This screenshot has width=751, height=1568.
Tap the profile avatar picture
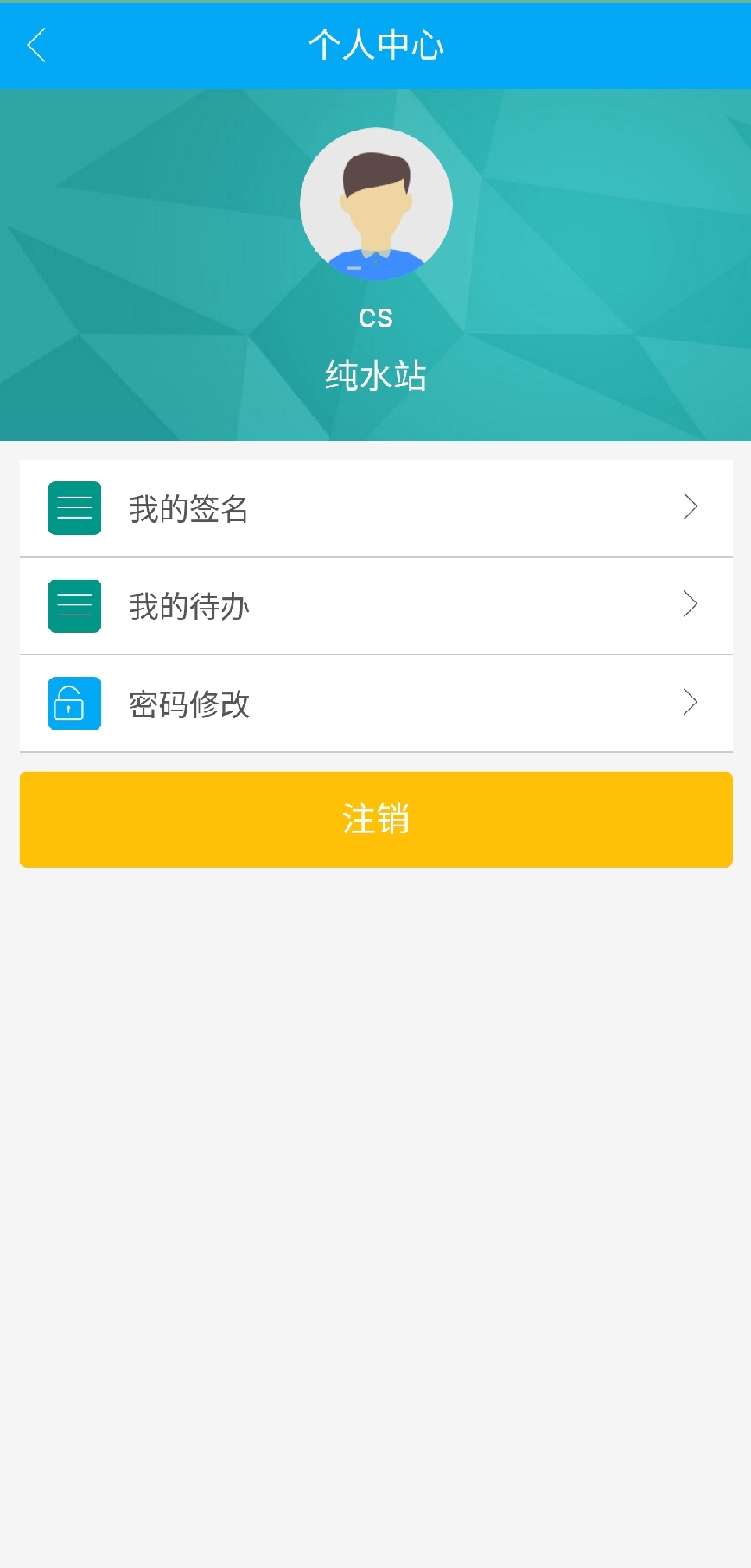(x=376, y=204)
